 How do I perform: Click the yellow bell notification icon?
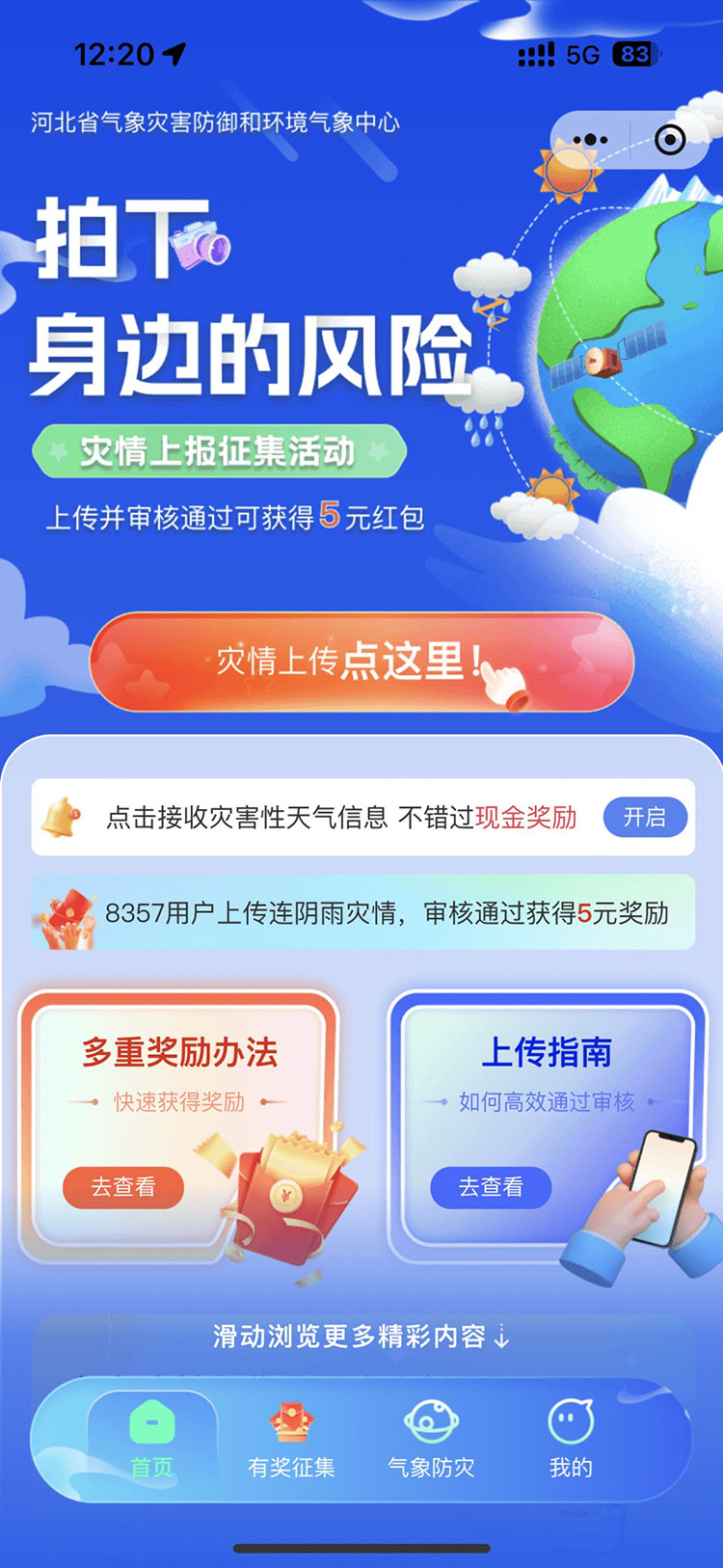pyautogui.click(x=60, y=816)
